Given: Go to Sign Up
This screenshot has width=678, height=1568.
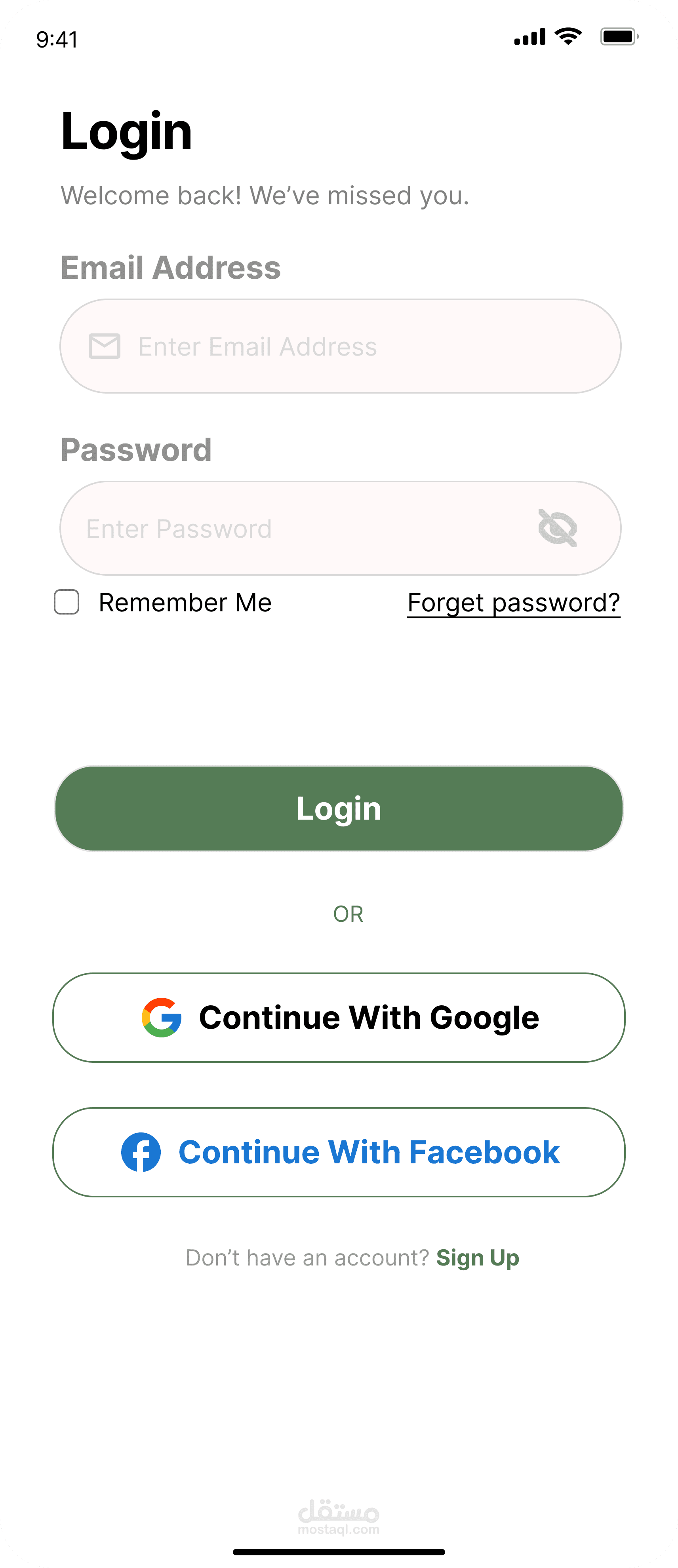Looking at the screenshot, I should pyautogui.click(x=477, y=1258).
